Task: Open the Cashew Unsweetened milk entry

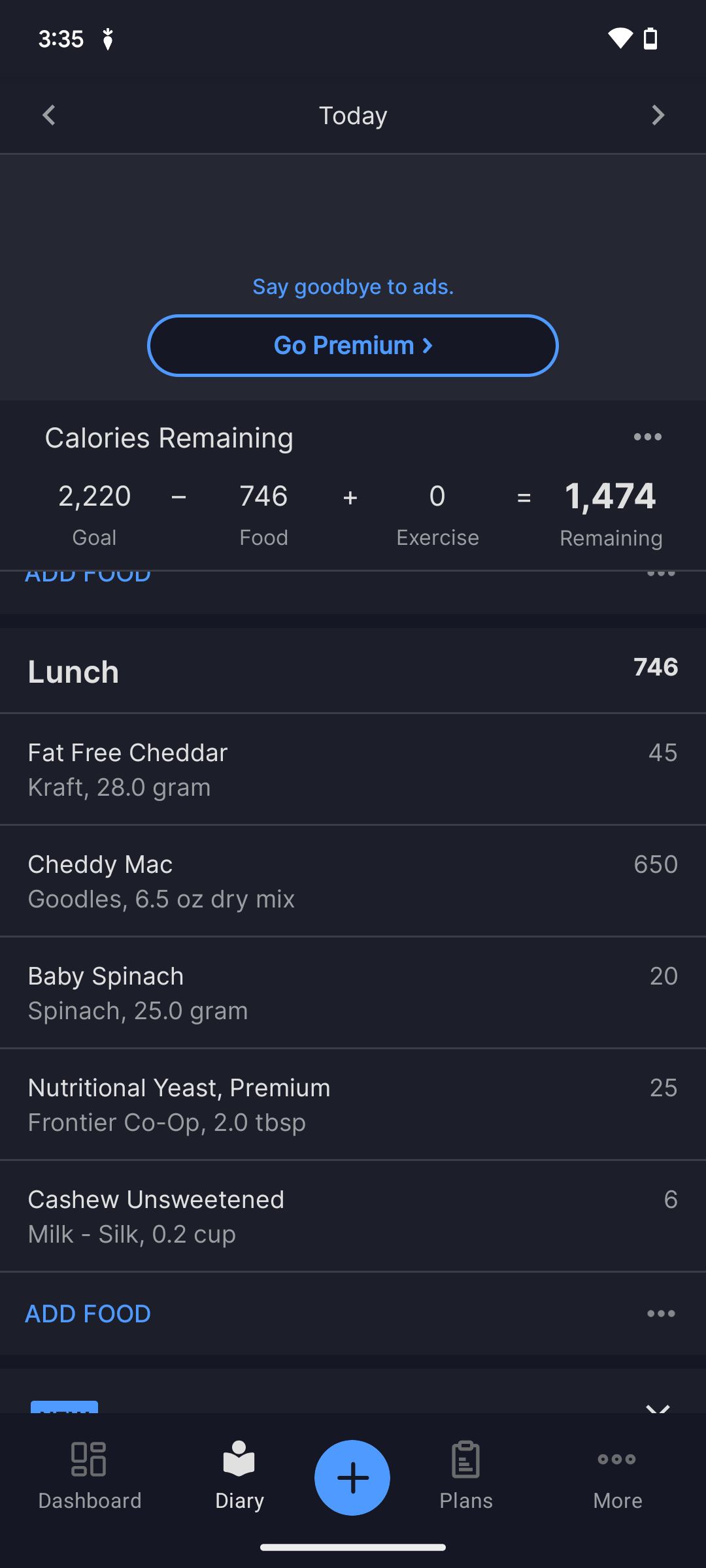Action: pyautogui.click(x=353, y=1217)
